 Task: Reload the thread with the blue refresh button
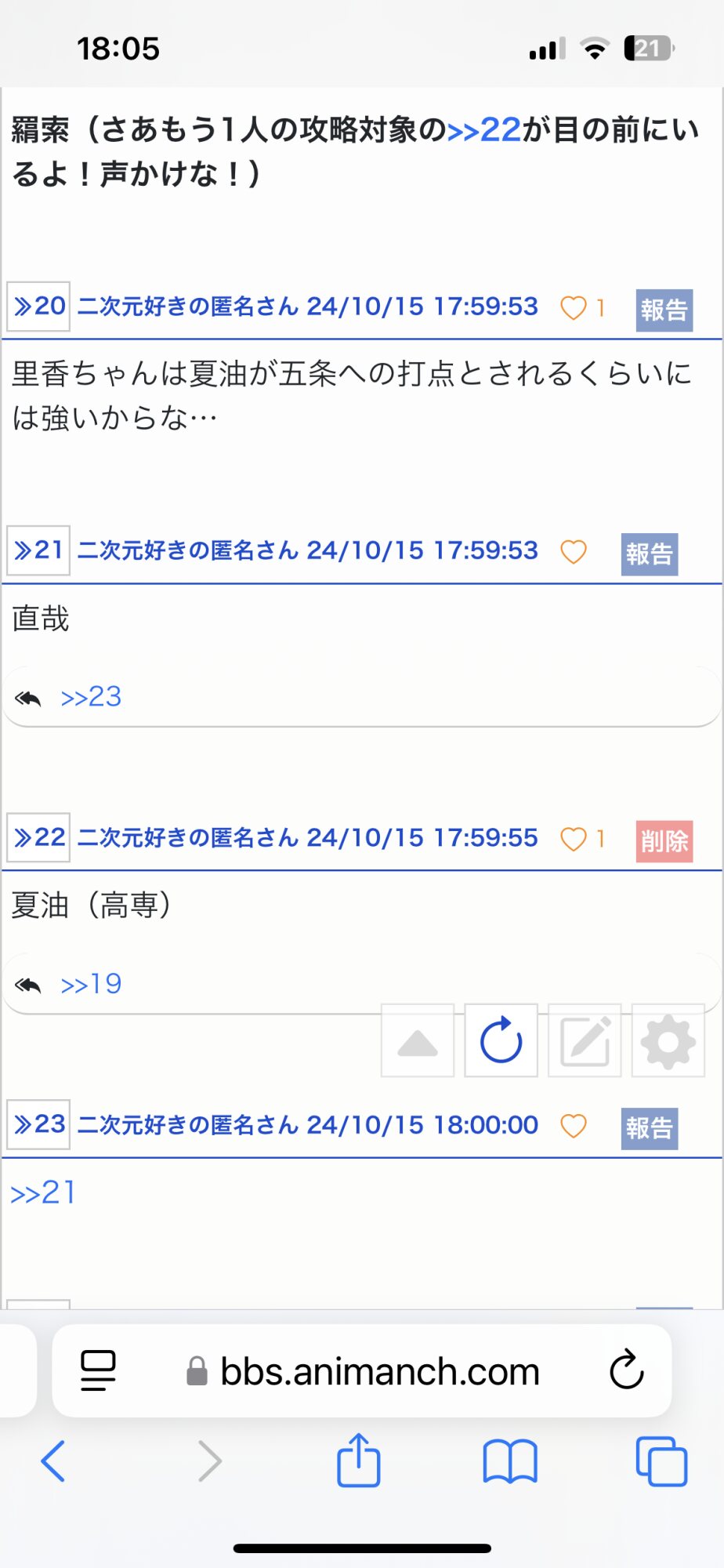click(x=501, y=1040)
